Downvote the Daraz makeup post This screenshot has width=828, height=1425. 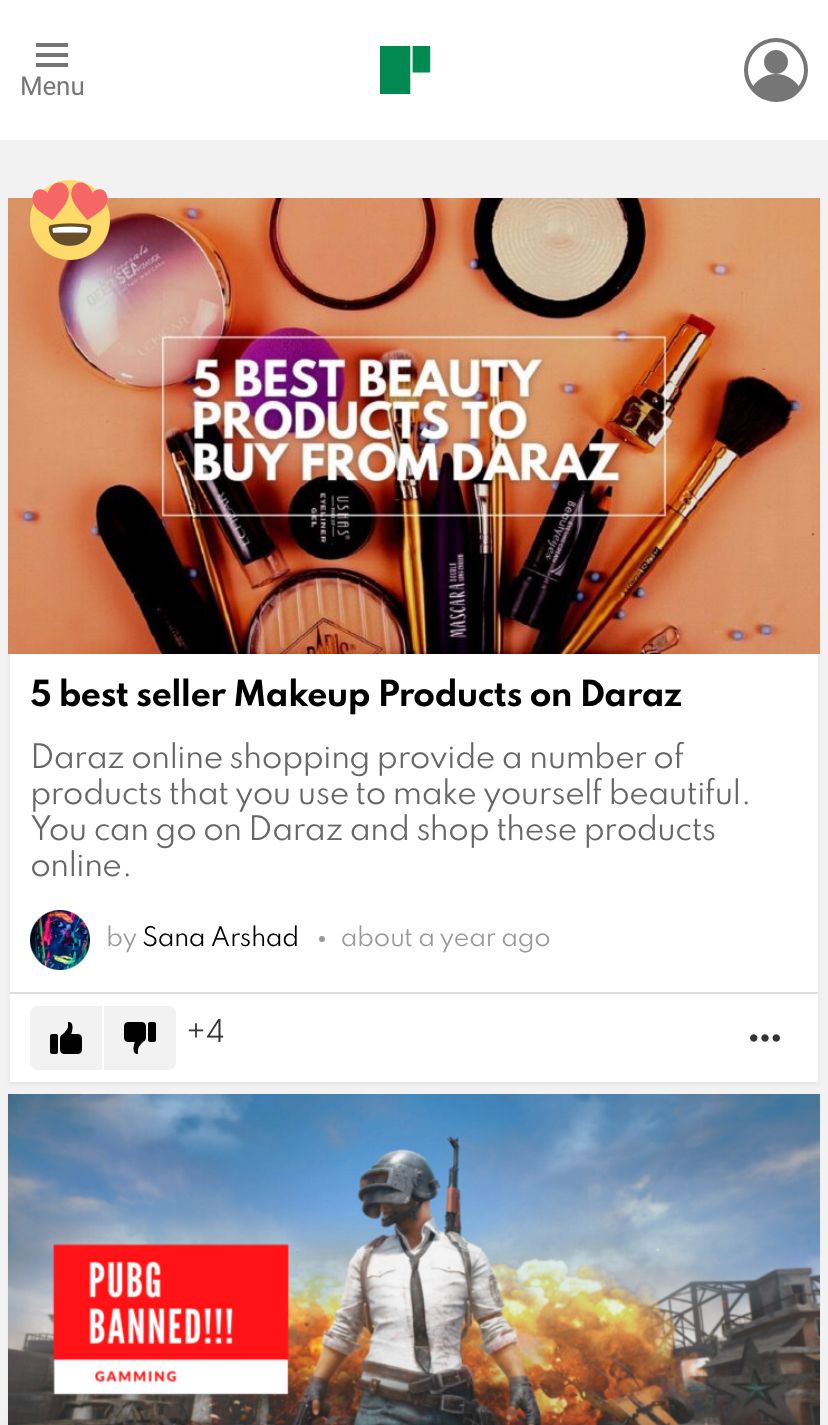(x=140, y=1038)
